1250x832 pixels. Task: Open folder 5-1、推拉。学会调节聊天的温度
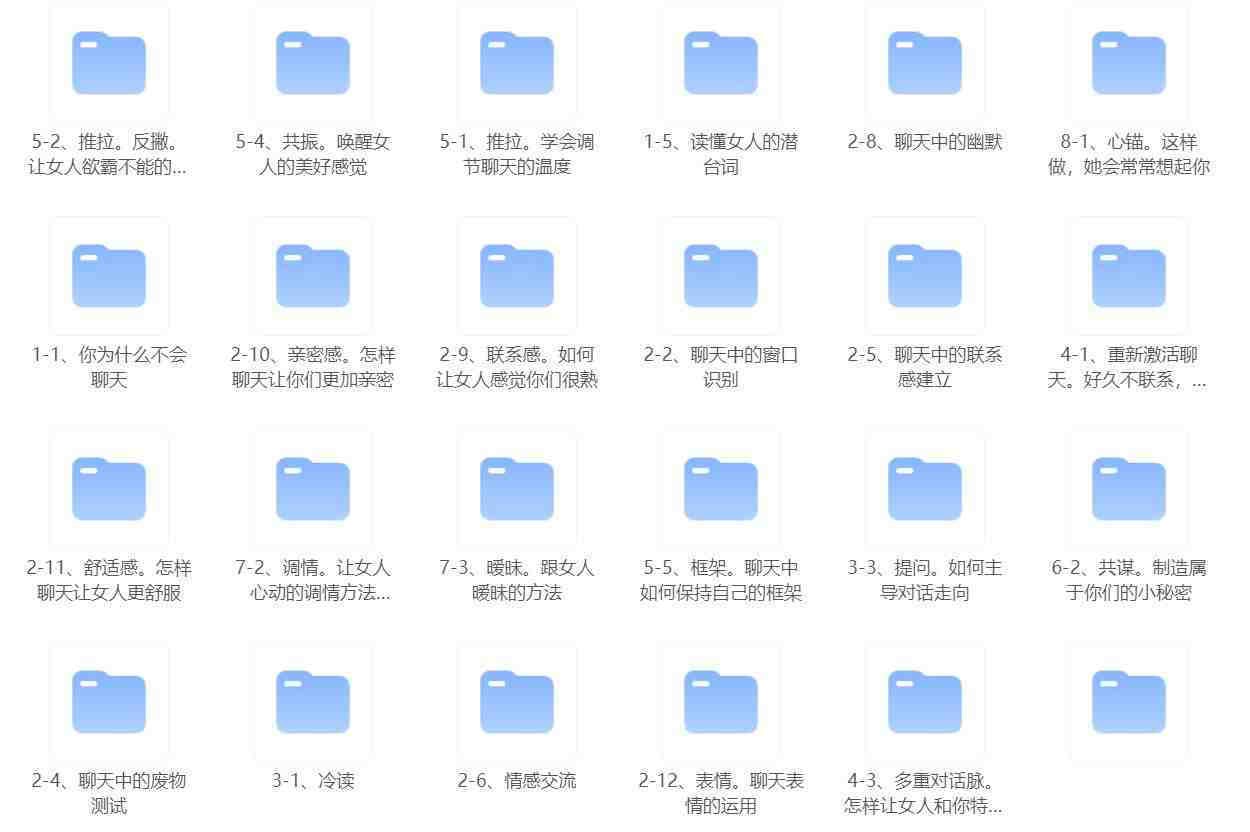coord(517,63)
